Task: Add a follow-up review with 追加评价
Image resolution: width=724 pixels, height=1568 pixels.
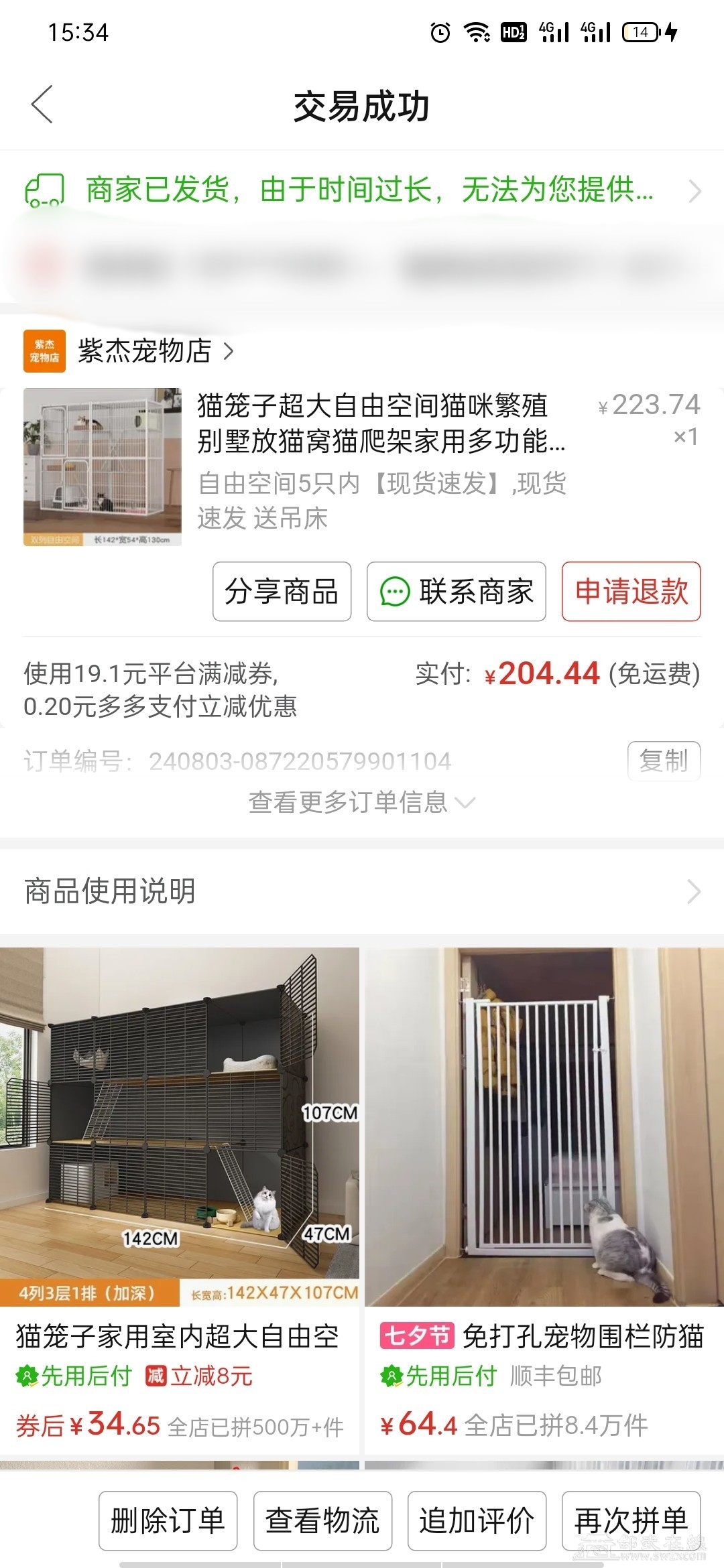Action: pyautogui.click(x=477, y=1520)
